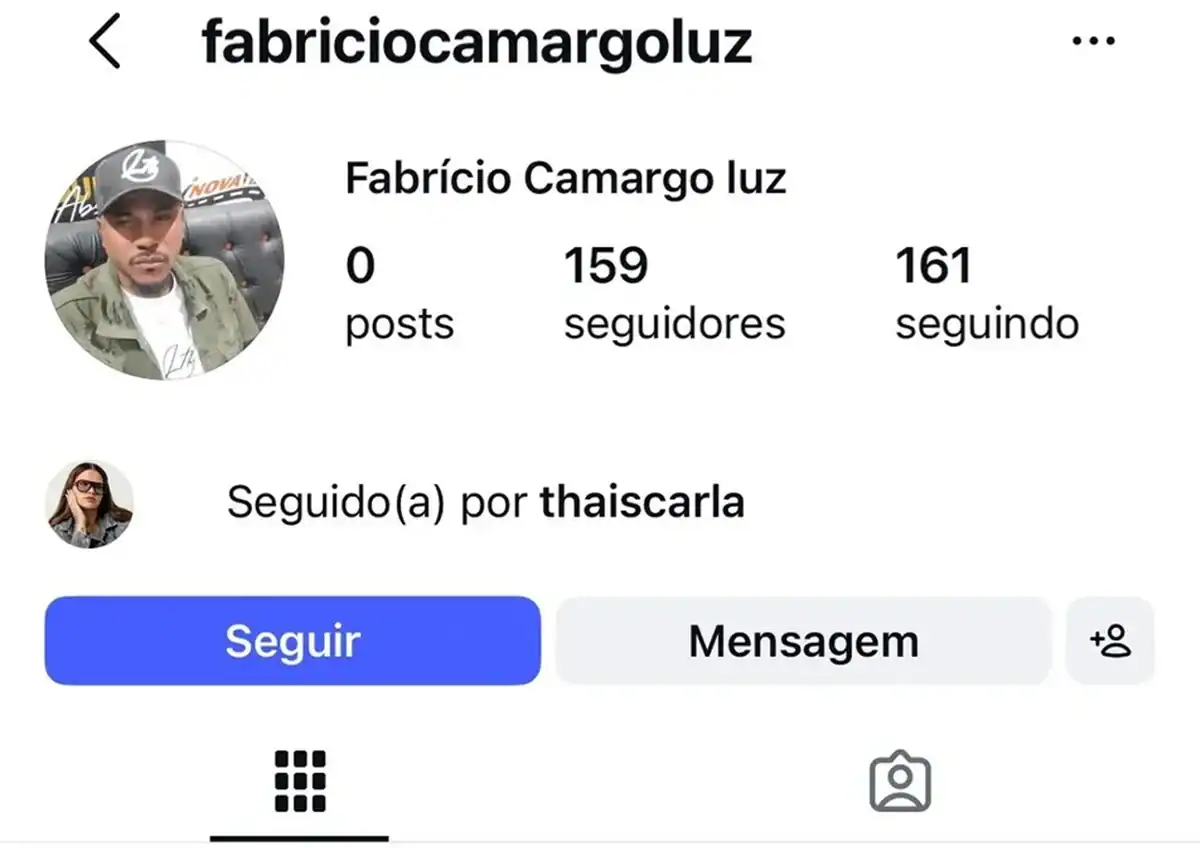Image resolution: width=1200 pixels, height=848 pixels.
Task: Switch to the posts grid tab
Action: 299,780
